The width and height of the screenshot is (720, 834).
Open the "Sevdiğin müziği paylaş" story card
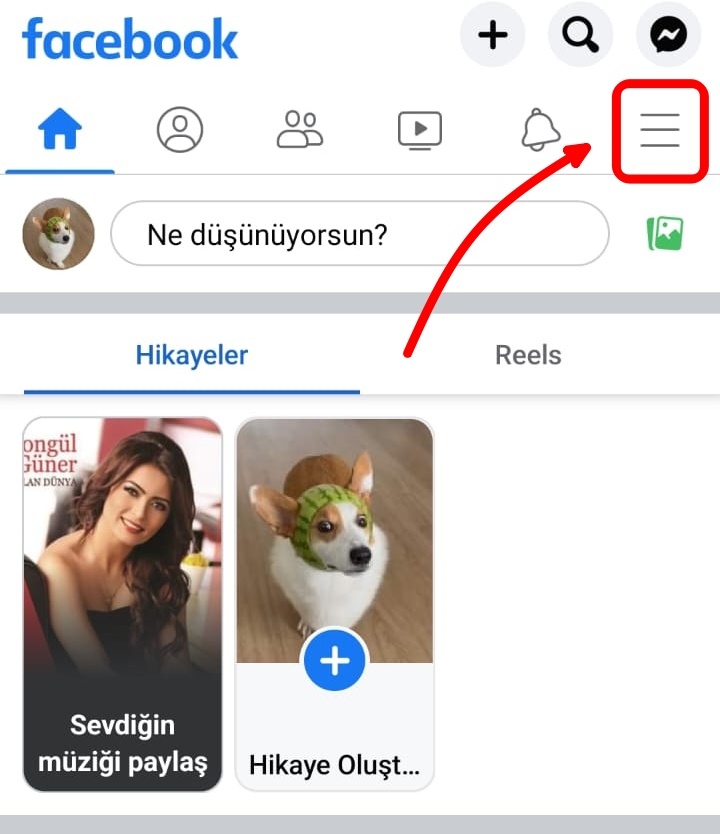[123, 604]
